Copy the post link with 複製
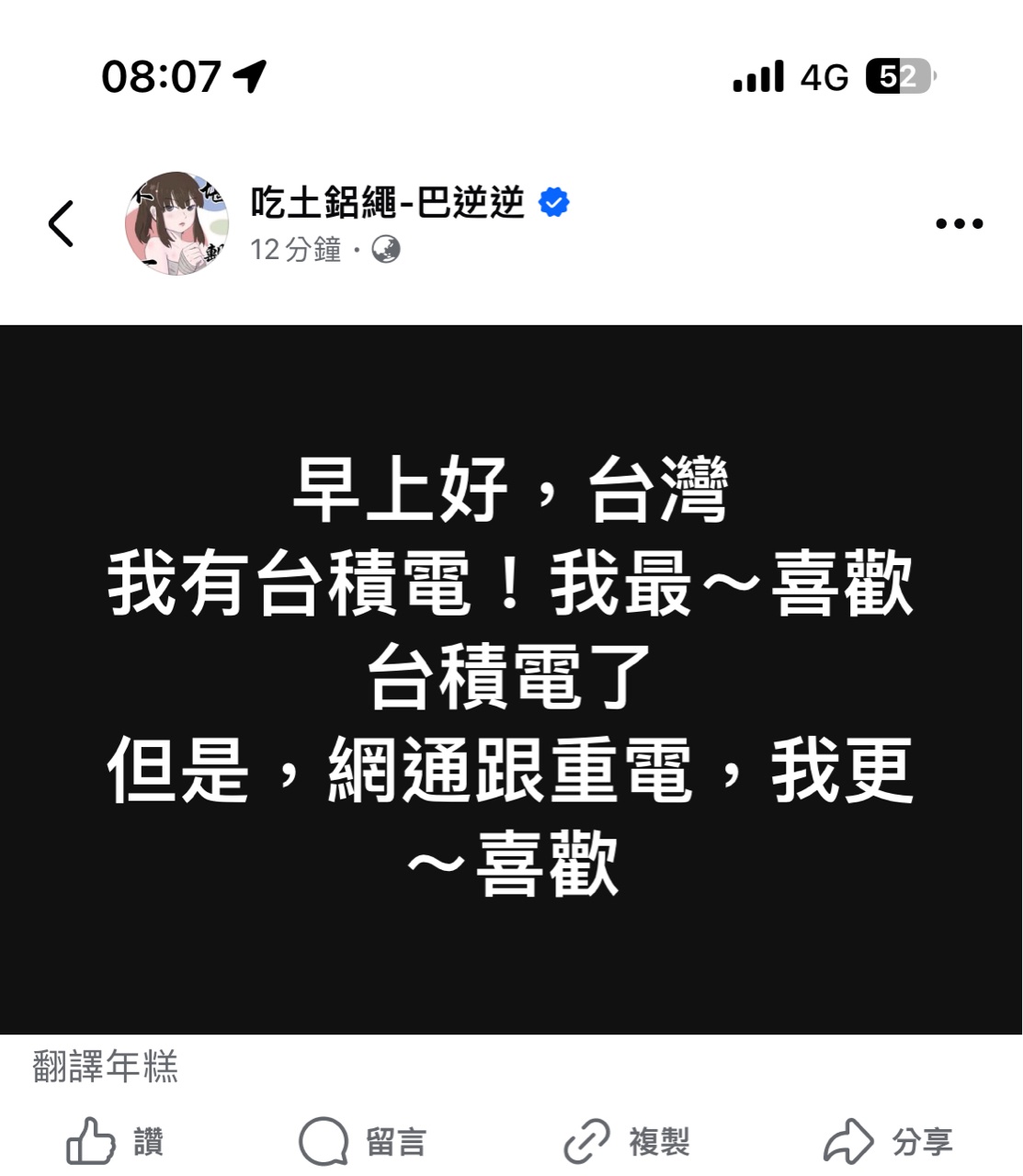The width and height of the screenshot is (1023, 1176). (x=627, y=1142)
